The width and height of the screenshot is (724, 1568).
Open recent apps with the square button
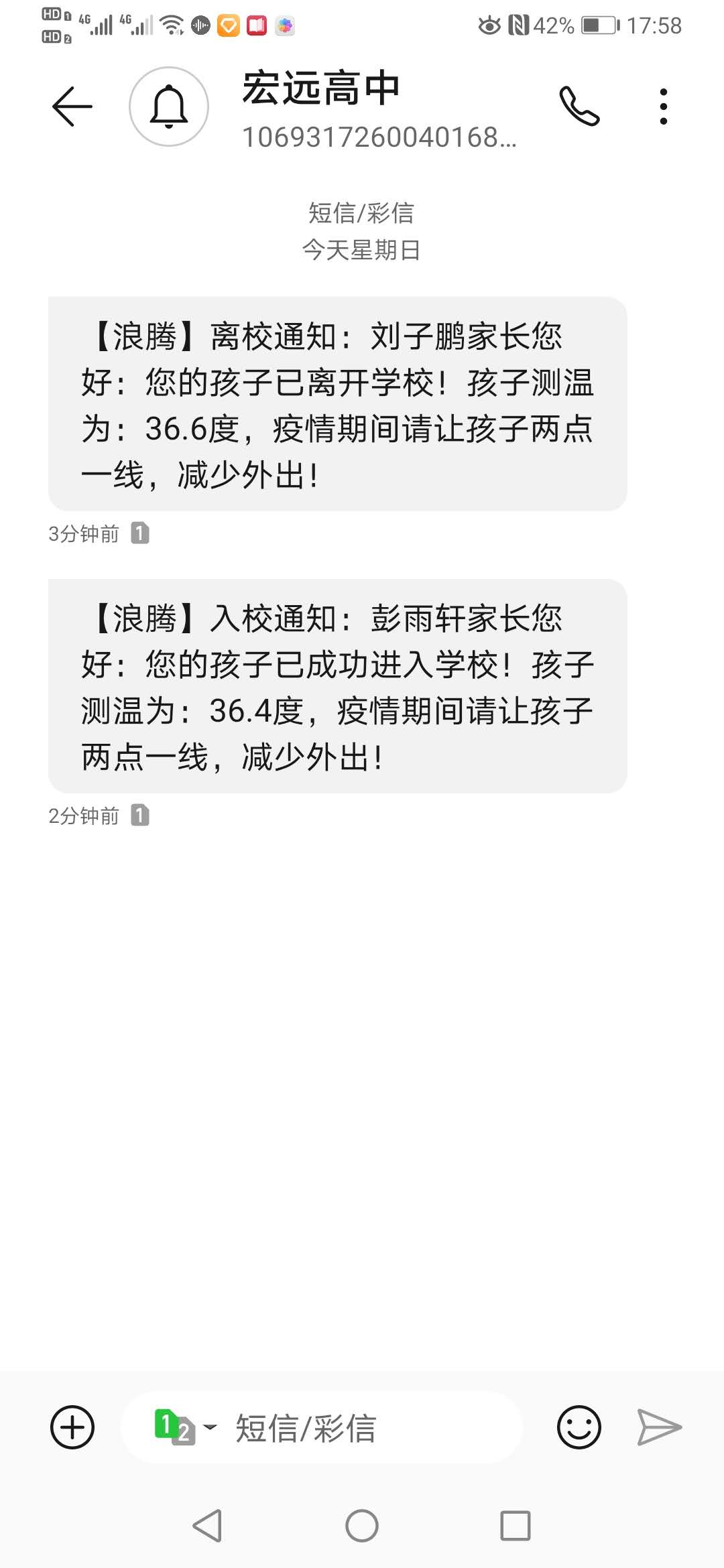(x=516, y=1526)
